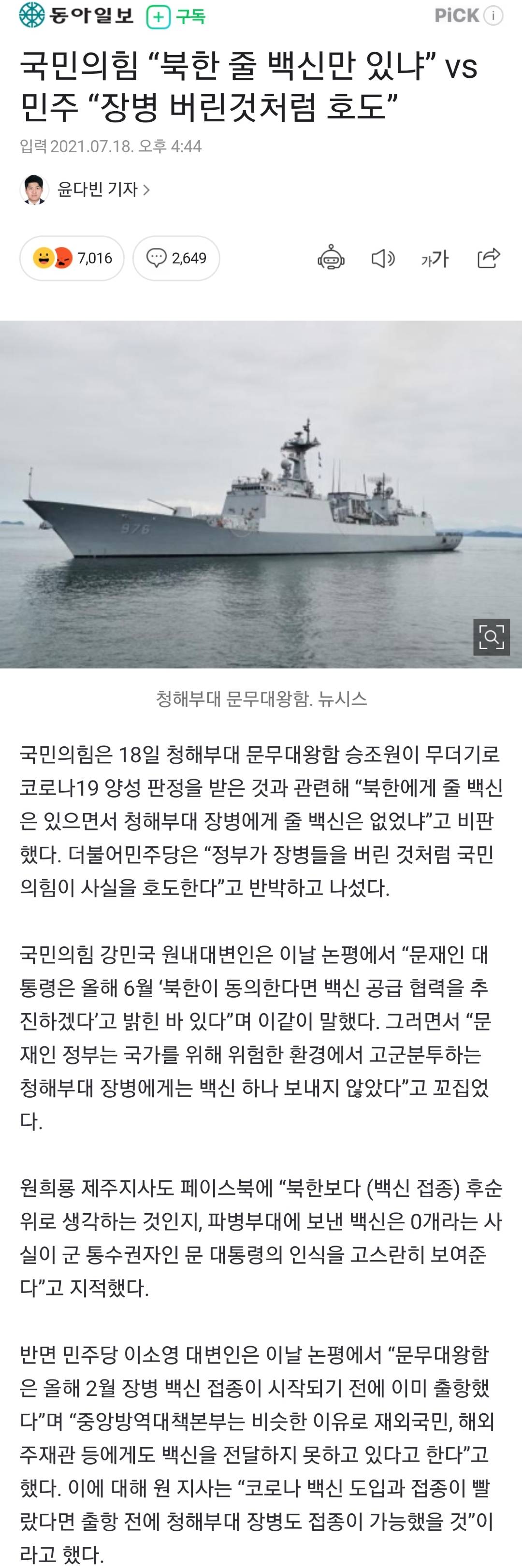Viewport: 522px width, 1568px height.
Task: Open the reactions button showing 7,016
Action: pos(72,258)
